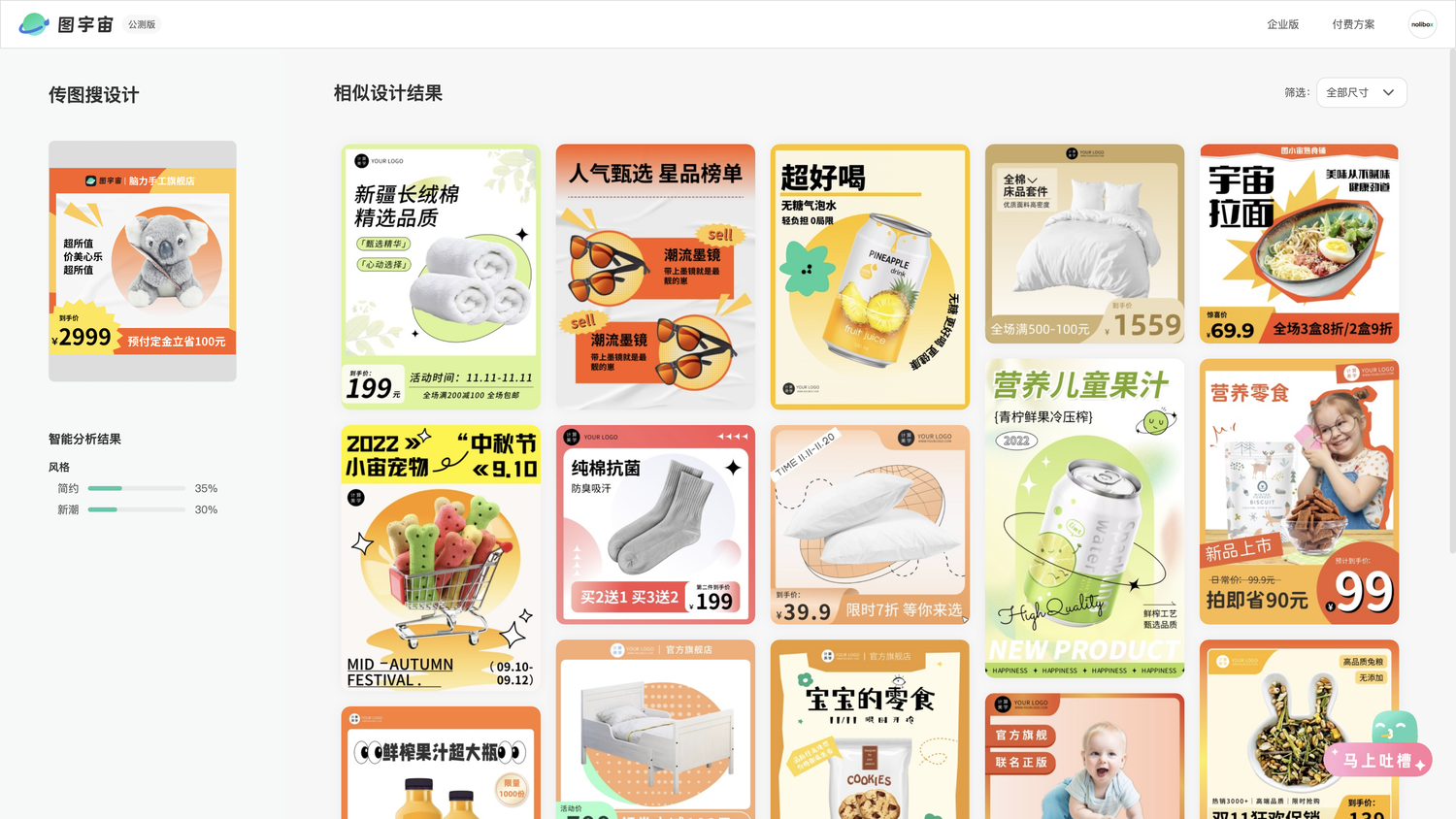This screenshot has width=1456, height=819.
Task: Expand the 全部尺寸 size filter dropdown
Action: point(1361,93)
